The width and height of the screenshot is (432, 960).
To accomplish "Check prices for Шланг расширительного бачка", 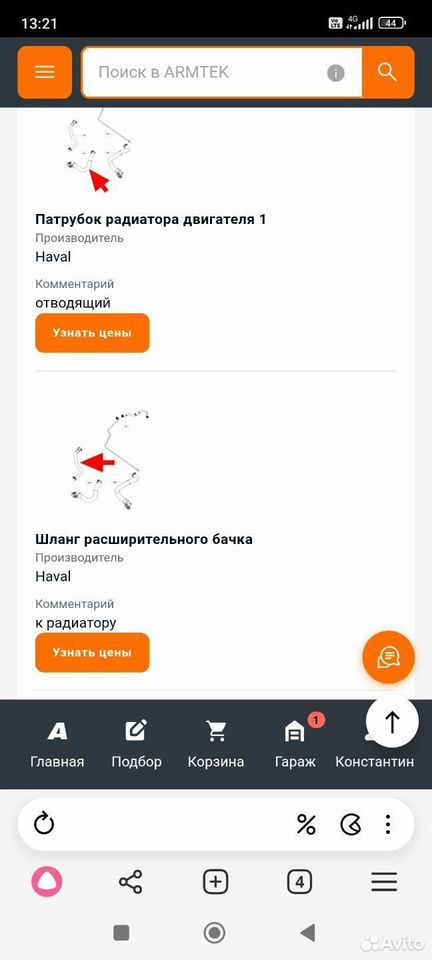I will (x=92, y=653).
